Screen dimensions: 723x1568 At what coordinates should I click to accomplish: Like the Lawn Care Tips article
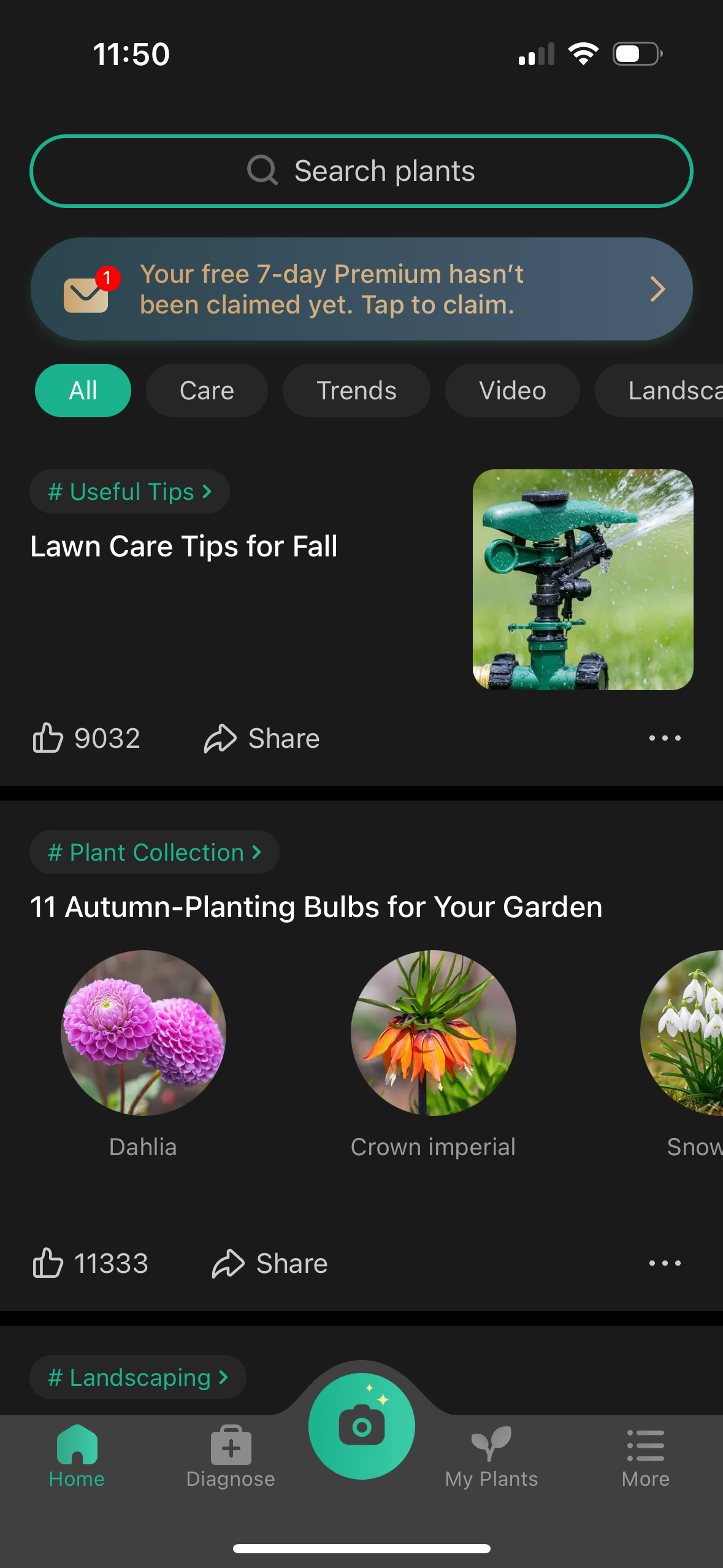click(x=86, y=738)
